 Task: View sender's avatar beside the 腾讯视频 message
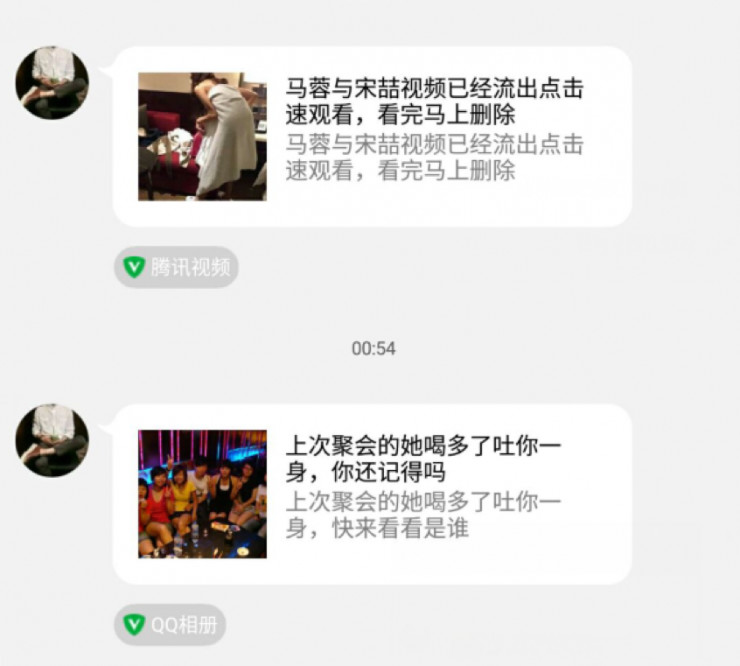[52, 82]
